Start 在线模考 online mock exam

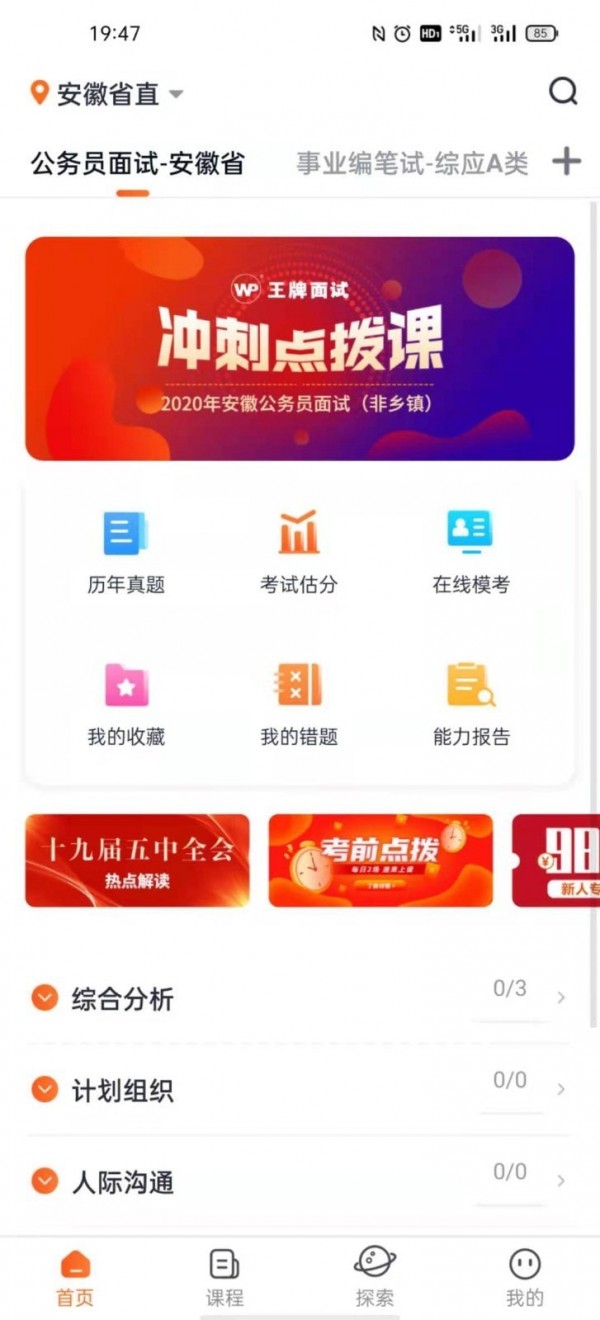tap(471, 551)
